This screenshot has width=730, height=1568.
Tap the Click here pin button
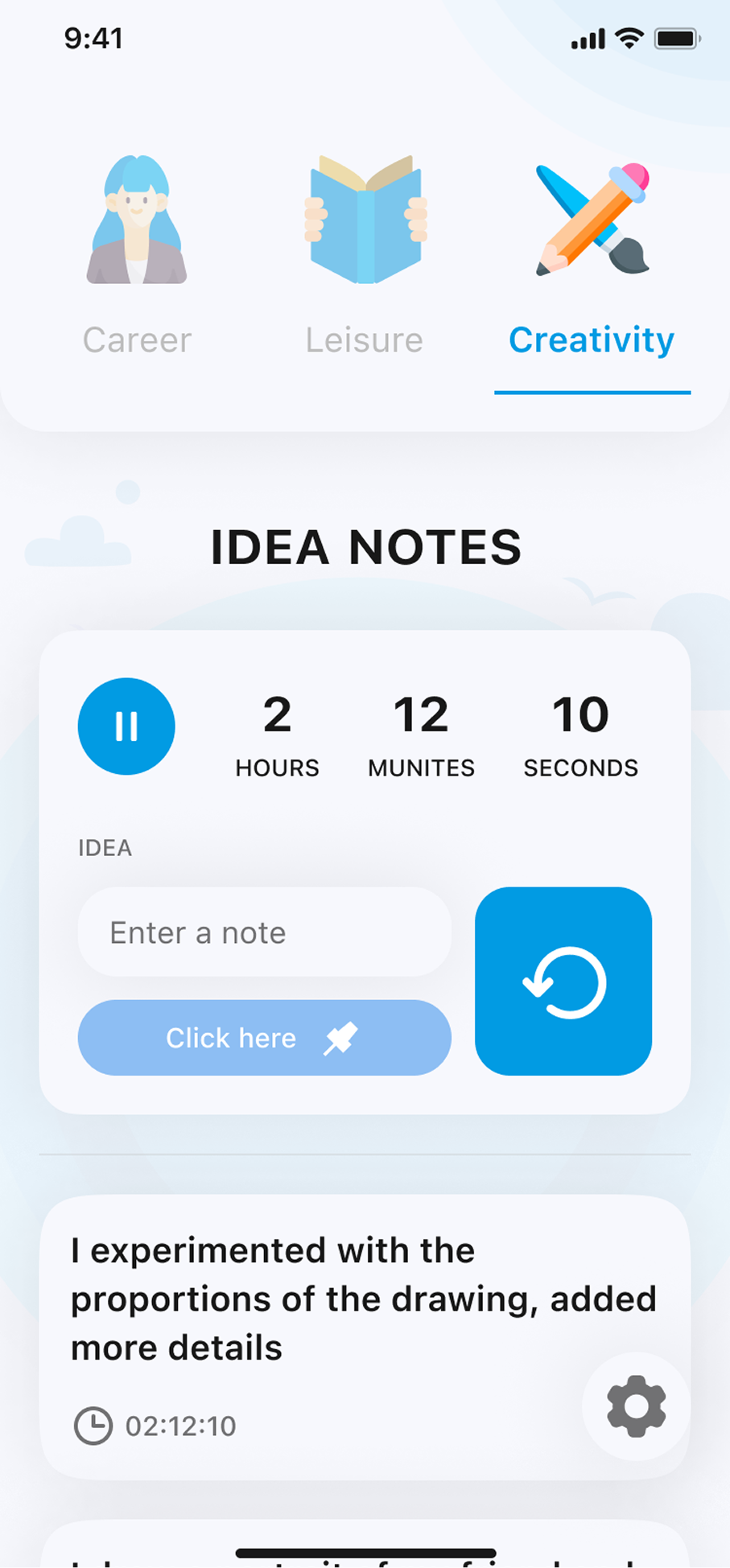pyautogui.click(x=265, y=1038)
